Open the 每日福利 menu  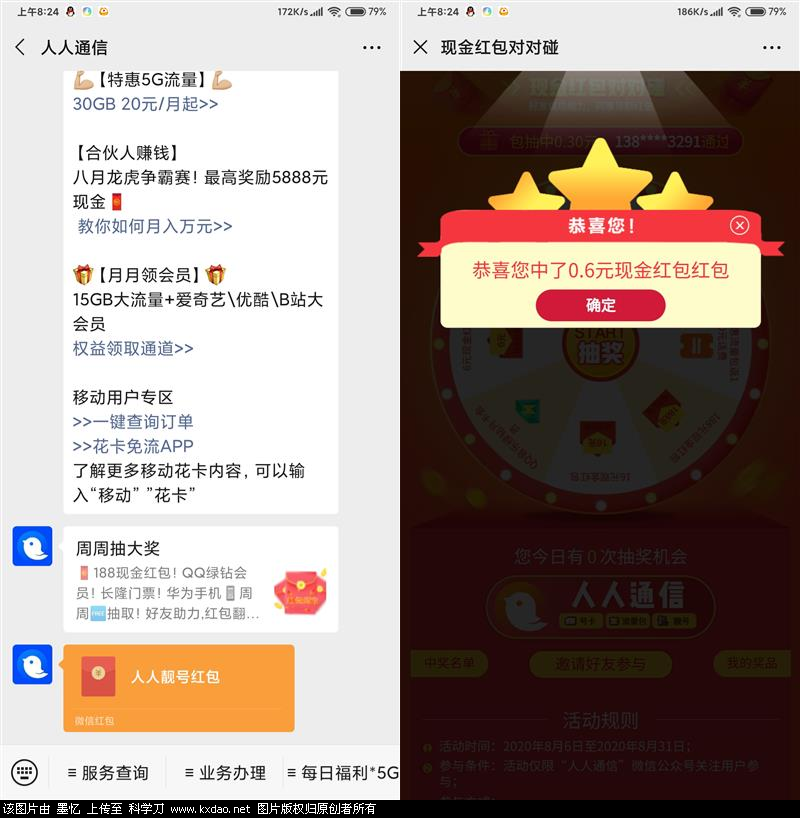coord(342,772)
